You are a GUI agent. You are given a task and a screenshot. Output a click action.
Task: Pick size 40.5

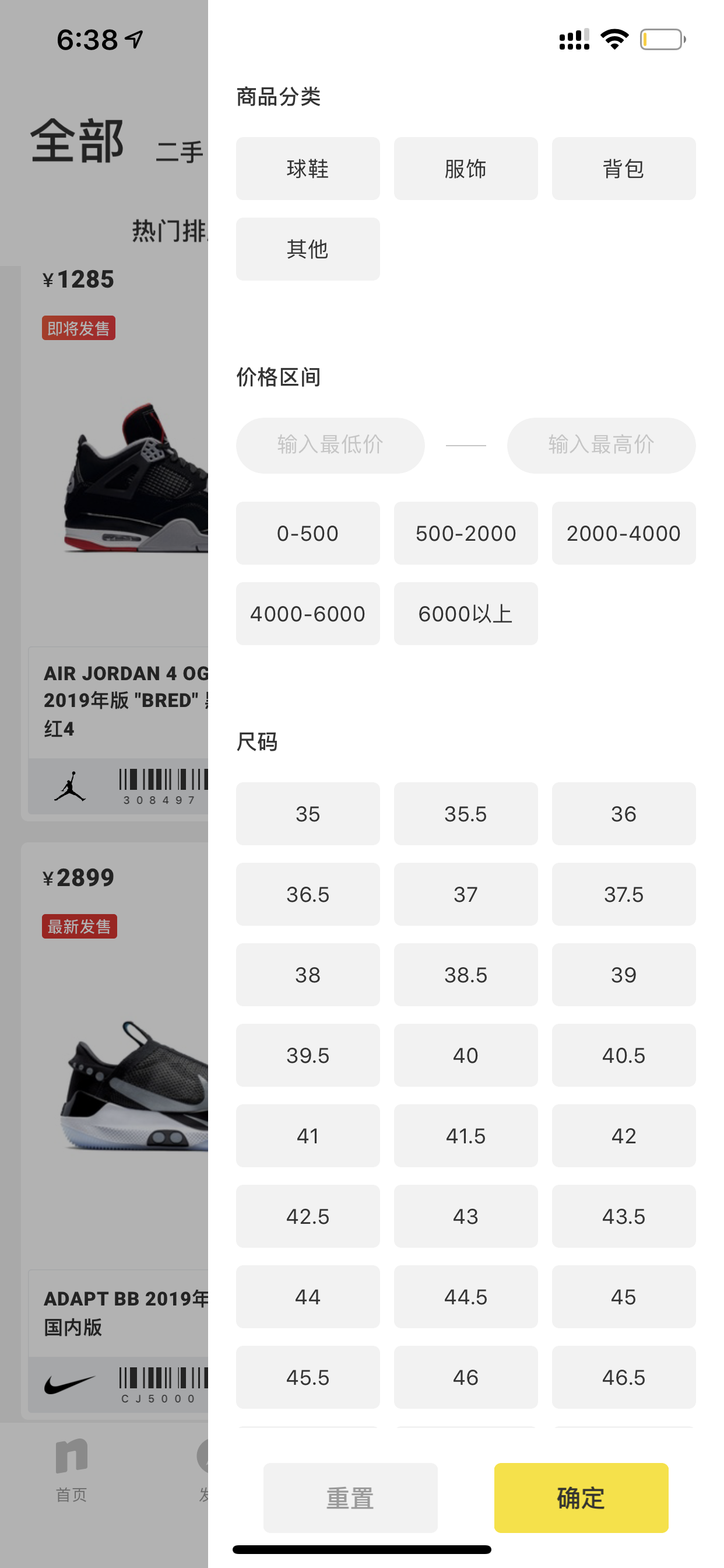click(624, 1055)
